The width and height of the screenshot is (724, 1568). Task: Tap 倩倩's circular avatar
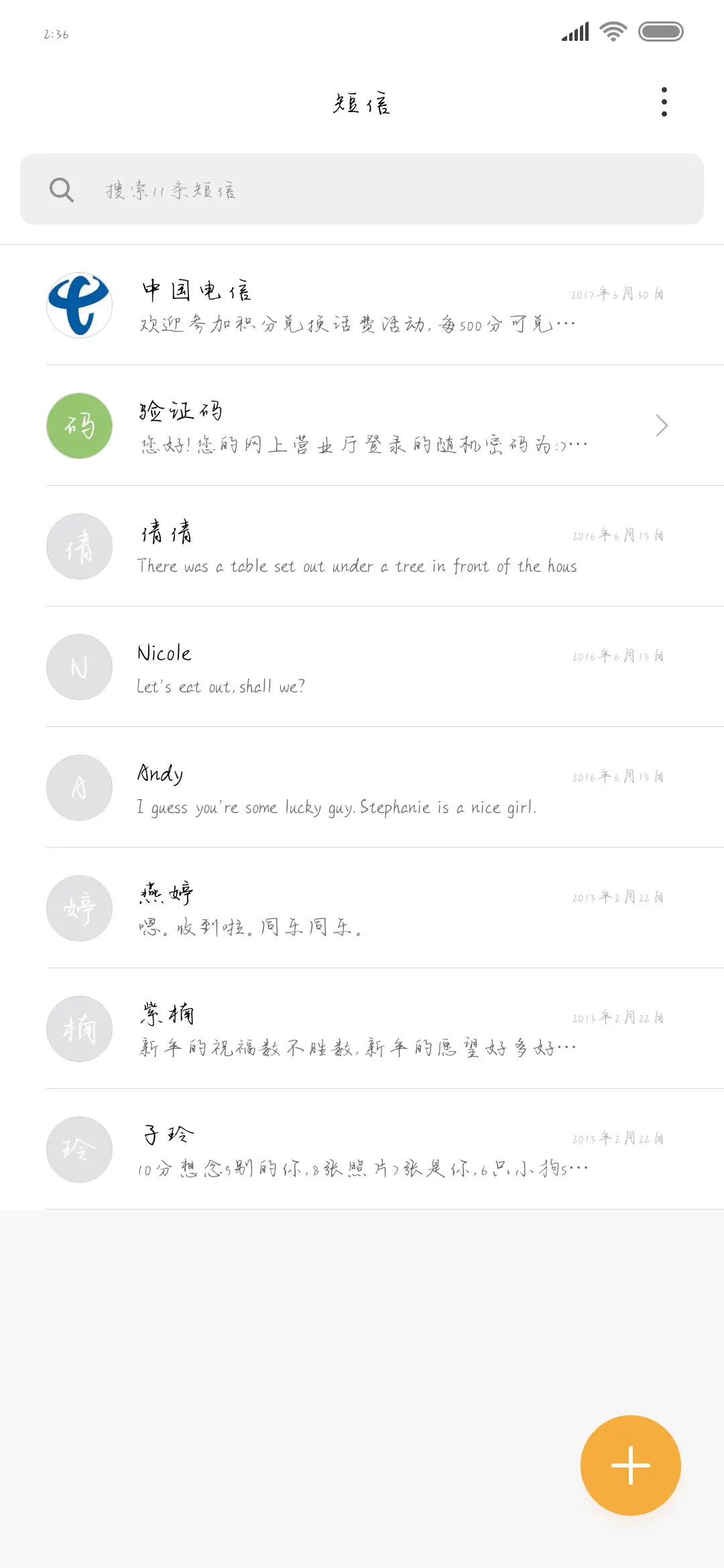point(78,547)
